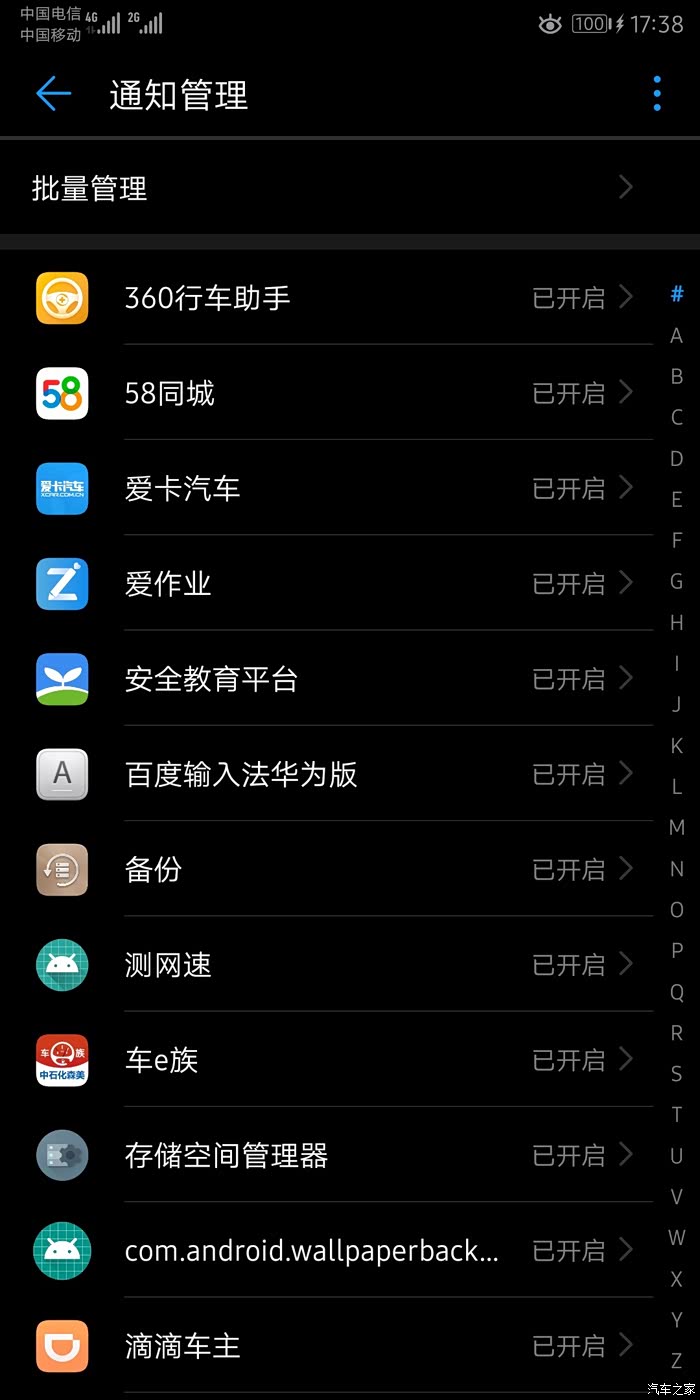Jump to letter D in the index
This screenshot has height=1400, width=700.
click(677, 458)
